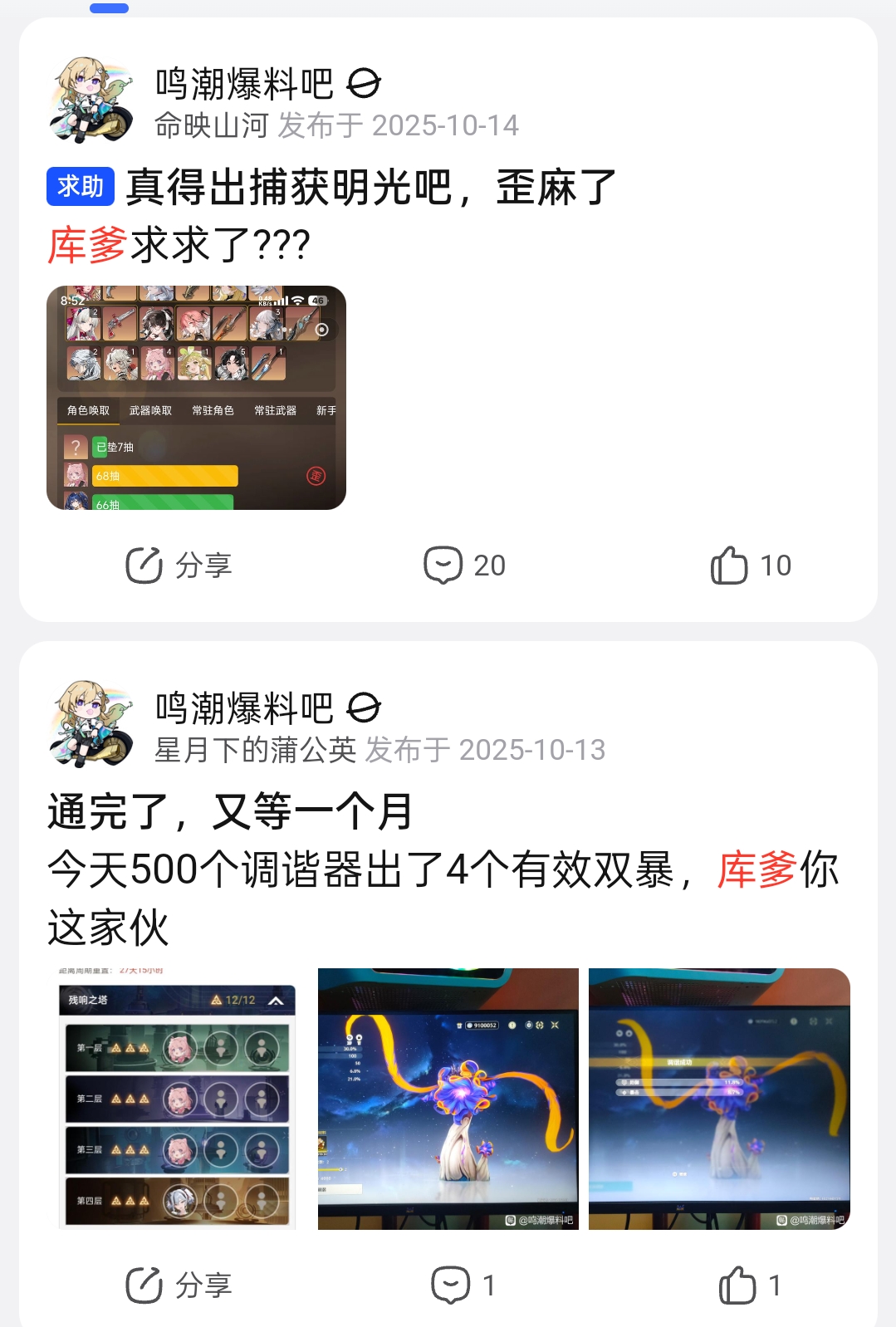View the last monitor photo in 星月下的蒲公英's post
Screen dimensions: 896x1327
click(x=719, y=1098)
